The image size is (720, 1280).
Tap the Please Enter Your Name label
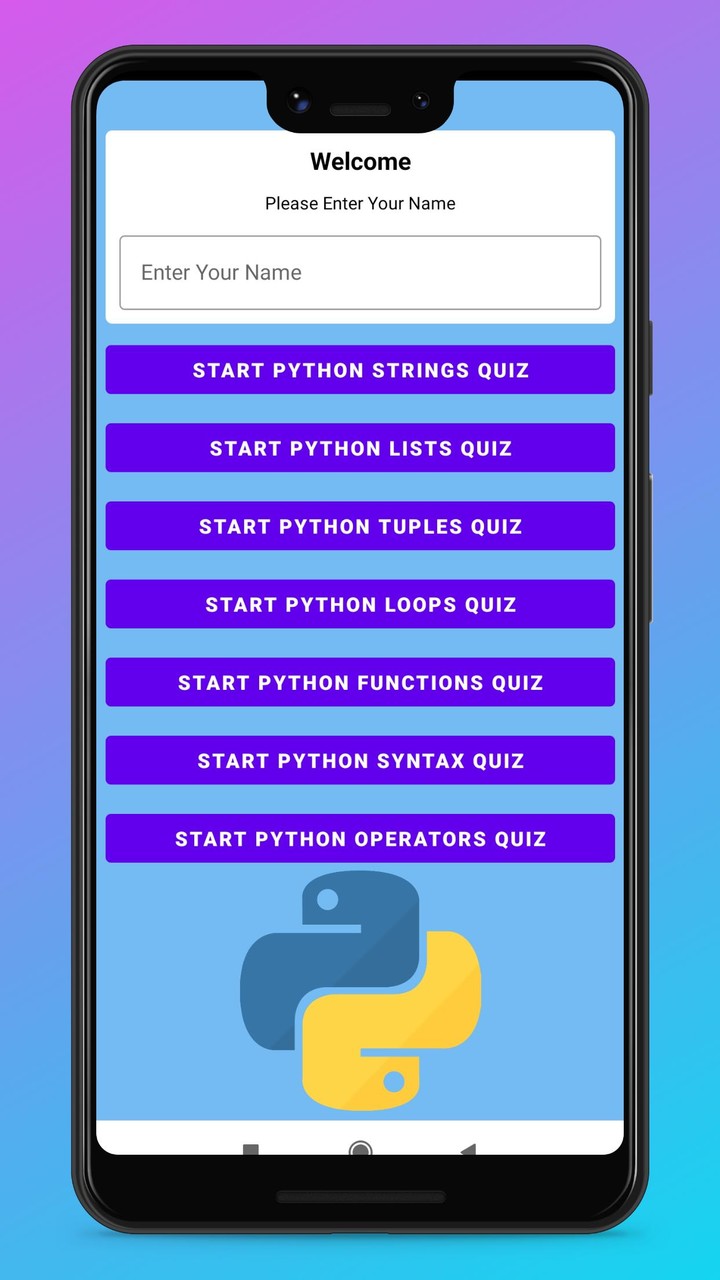[360, 203]
